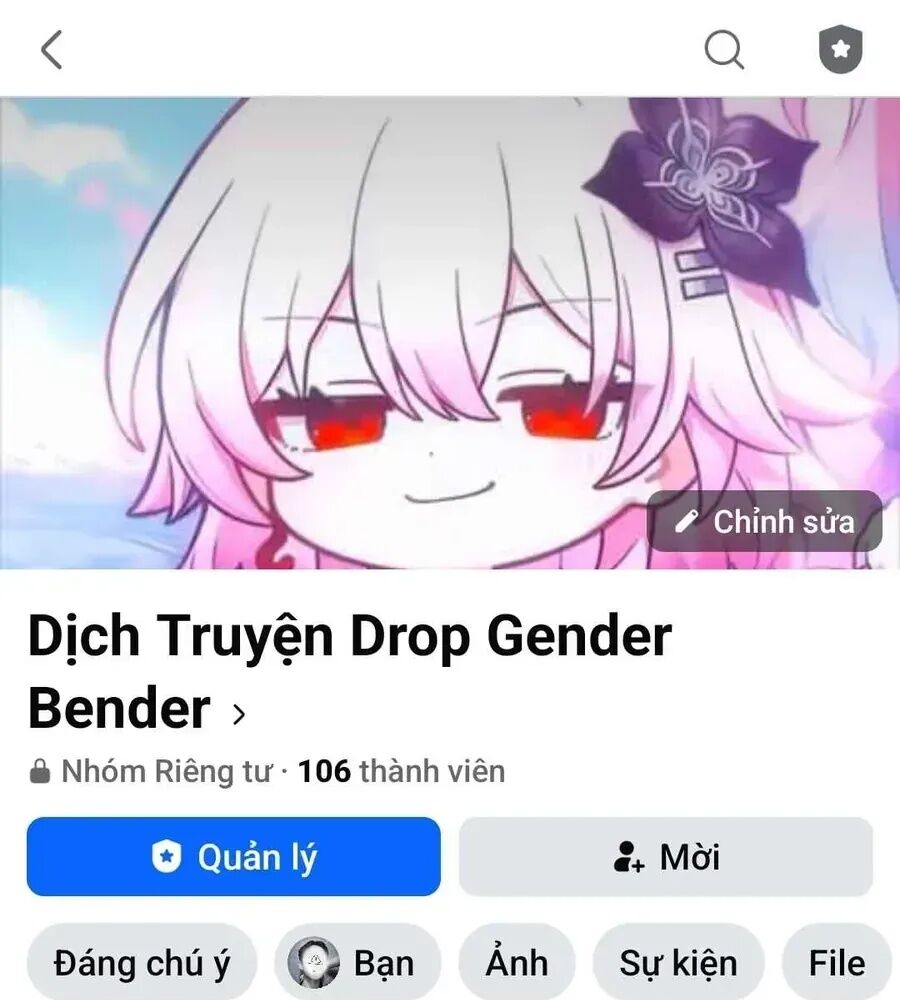Go back using the top arrow
900x1000 pixels.
51,49
